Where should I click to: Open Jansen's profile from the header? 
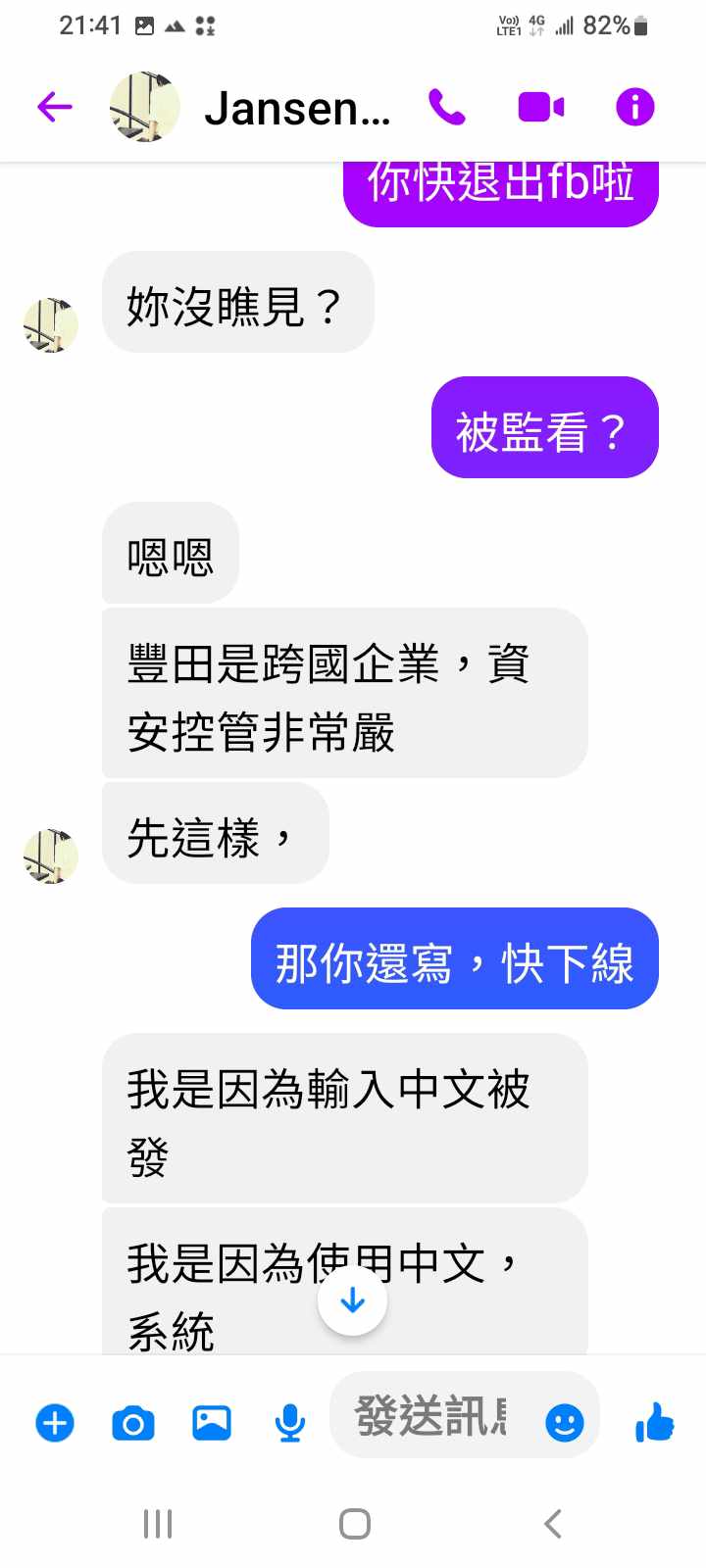pos(296,108)
